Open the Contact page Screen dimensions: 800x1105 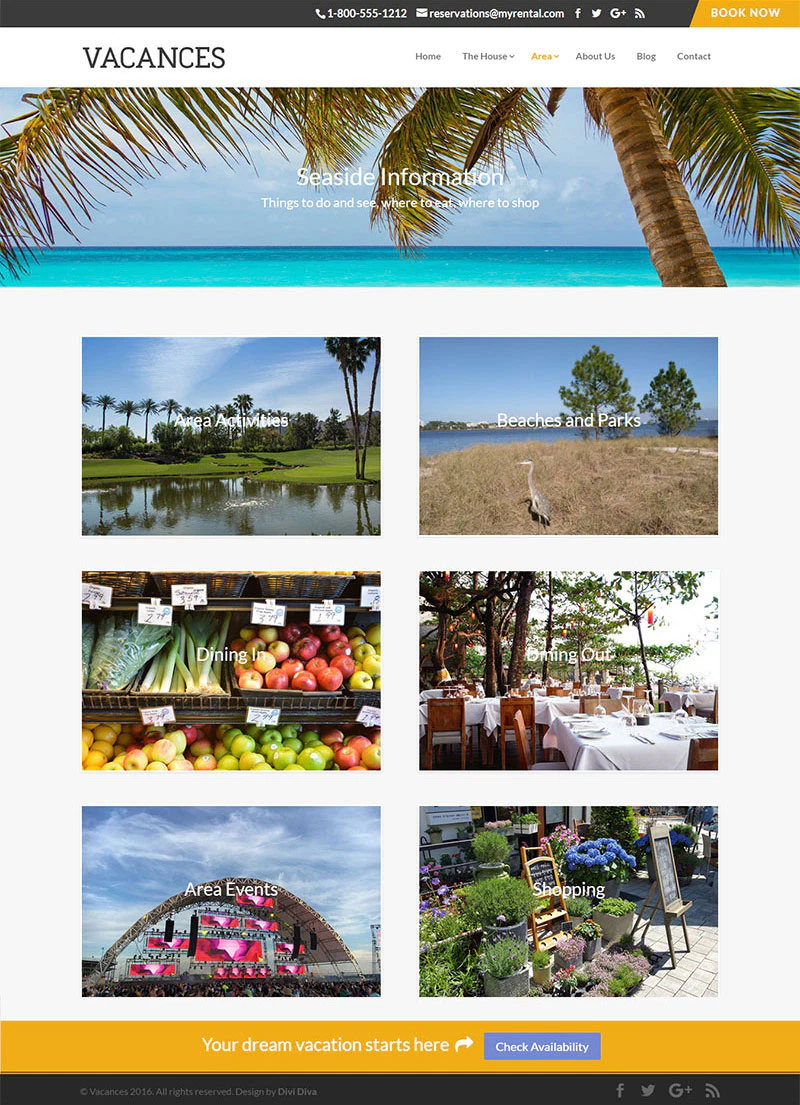694,56
